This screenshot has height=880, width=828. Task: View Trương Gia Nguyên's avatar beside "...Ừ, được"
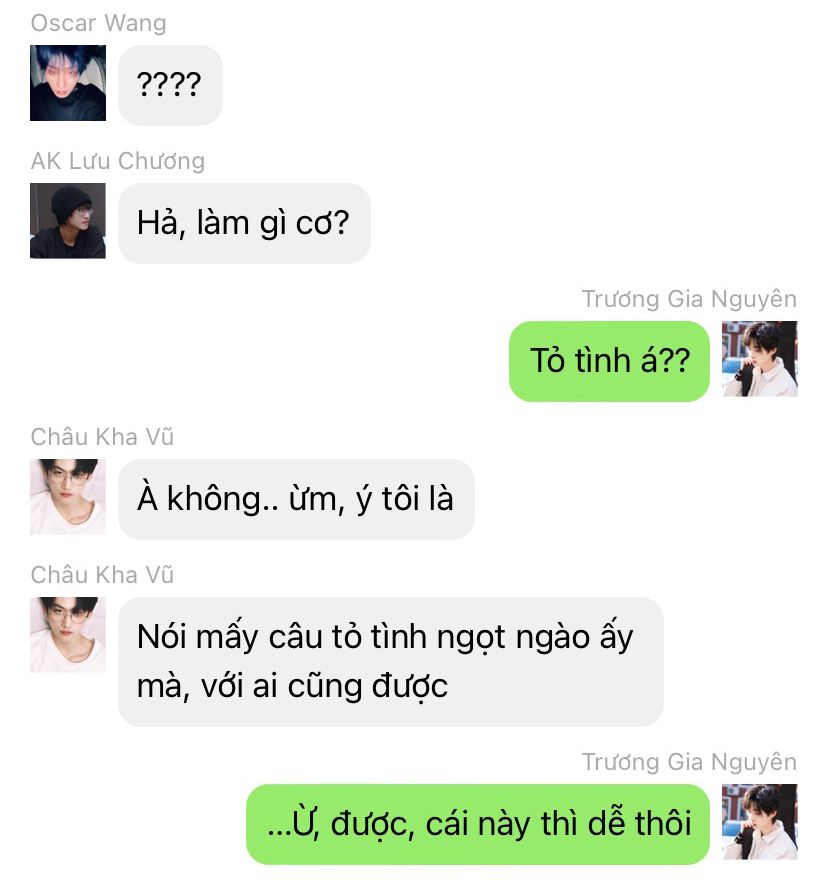760,822
